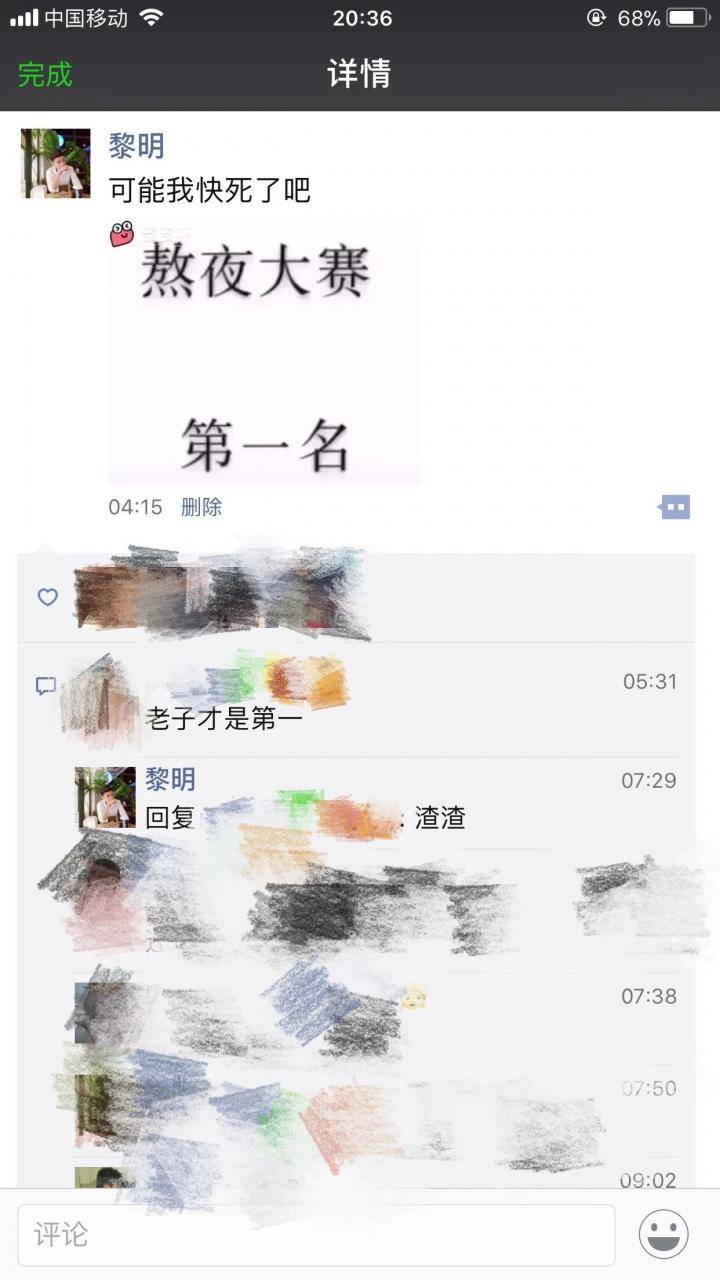Tap the reply ending in 渣渣
The width and height of the screenshot is (720, 1280).
pyautogui.click(x=300, y=818)
